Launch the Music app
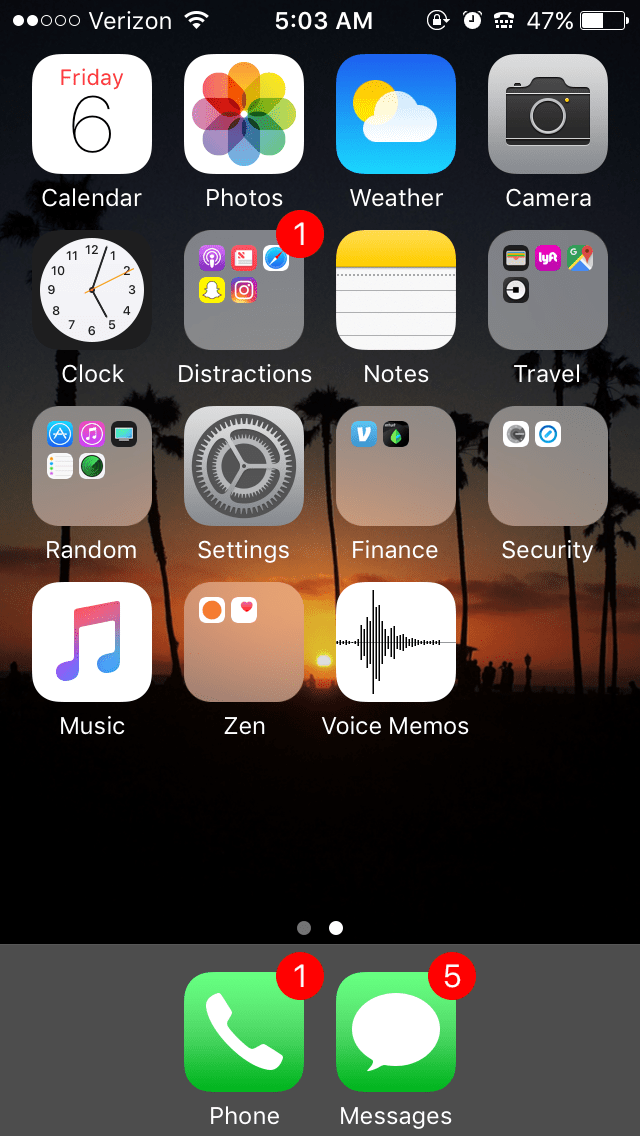640x1136 pixels. (x=92, y=642)
